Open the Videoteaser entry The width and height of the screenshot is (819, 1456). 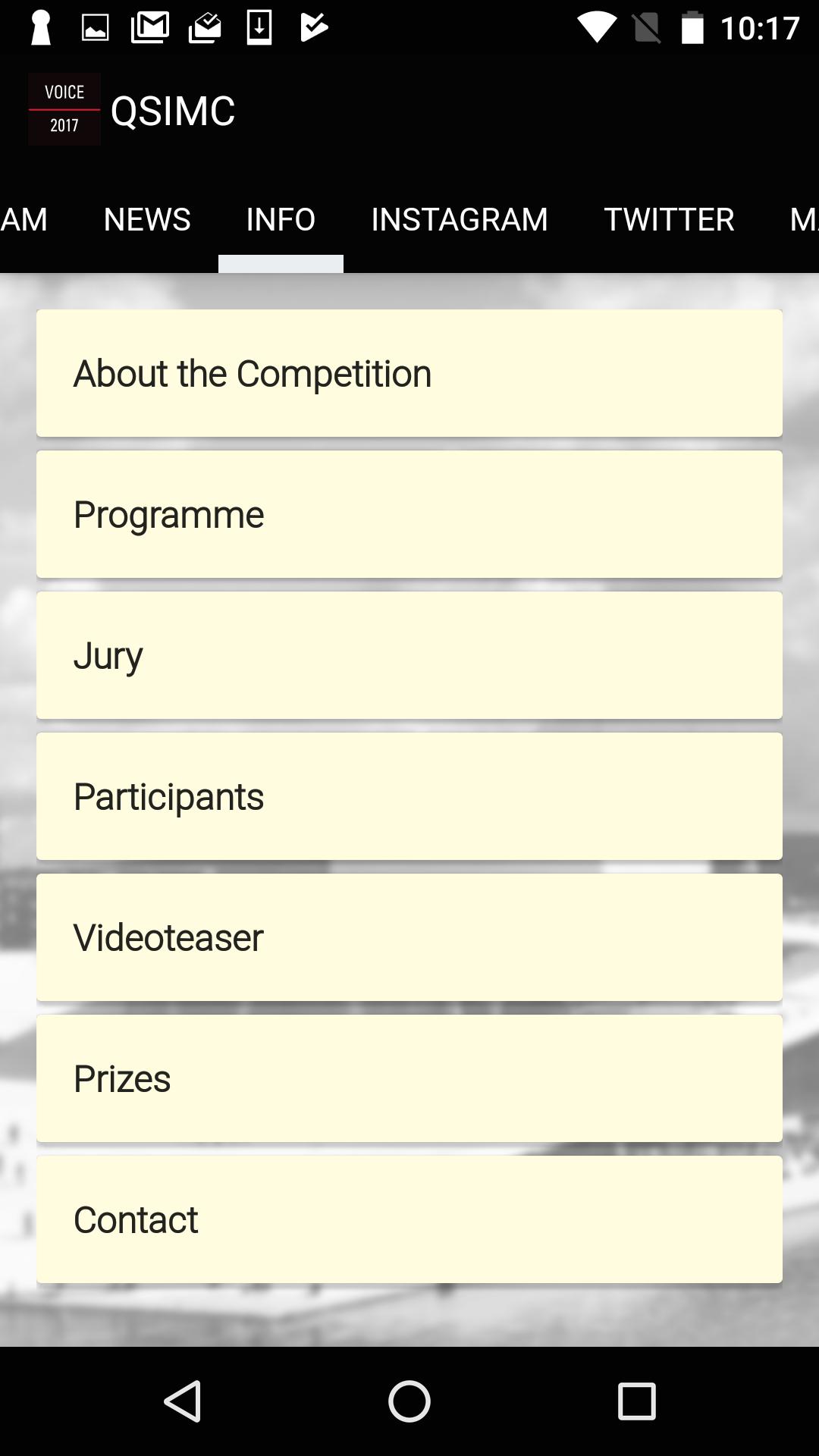[409, 937]
